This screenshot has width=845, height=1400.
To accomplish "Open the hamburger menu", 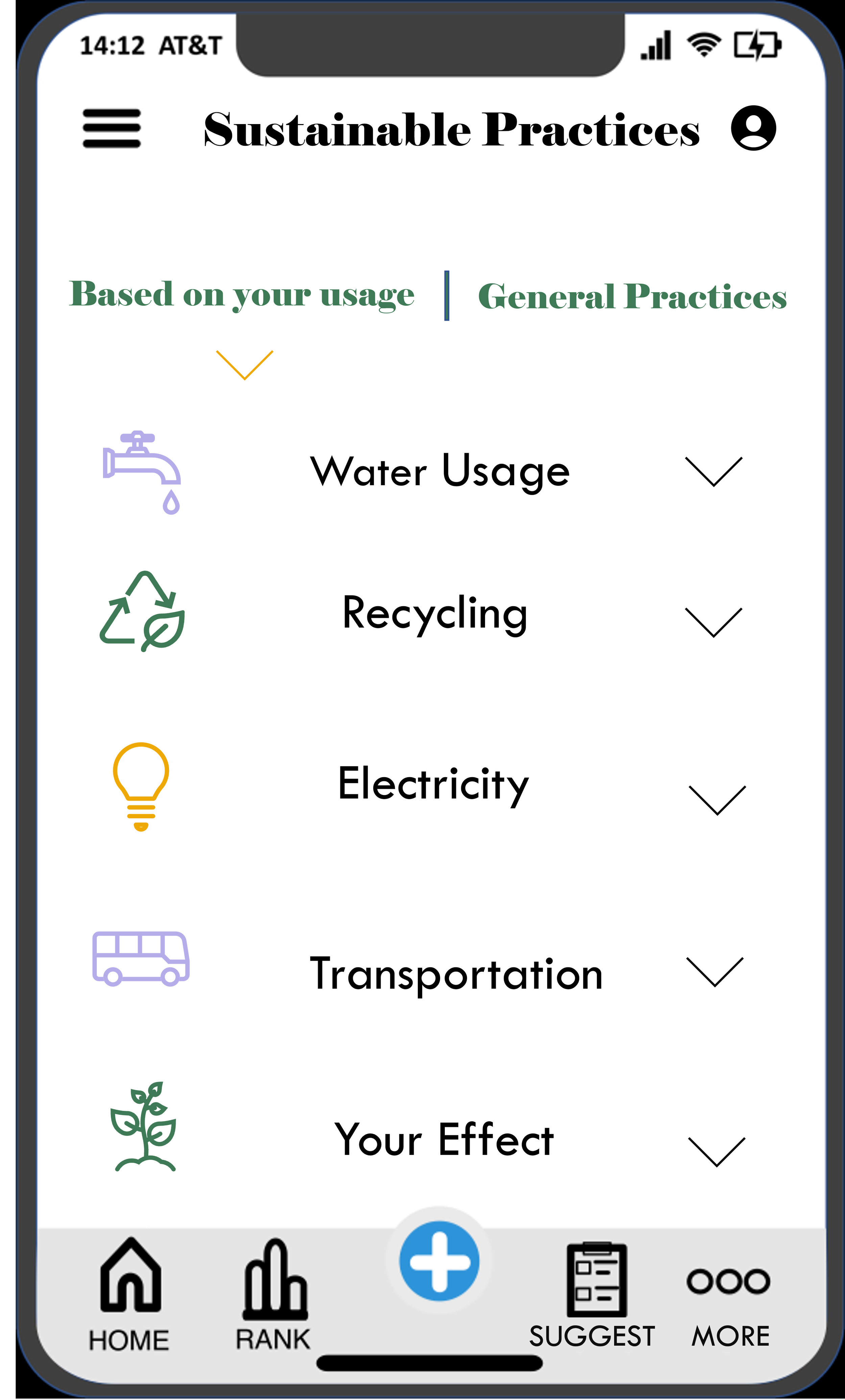I will pyautogui.click(x=112, y=129).
